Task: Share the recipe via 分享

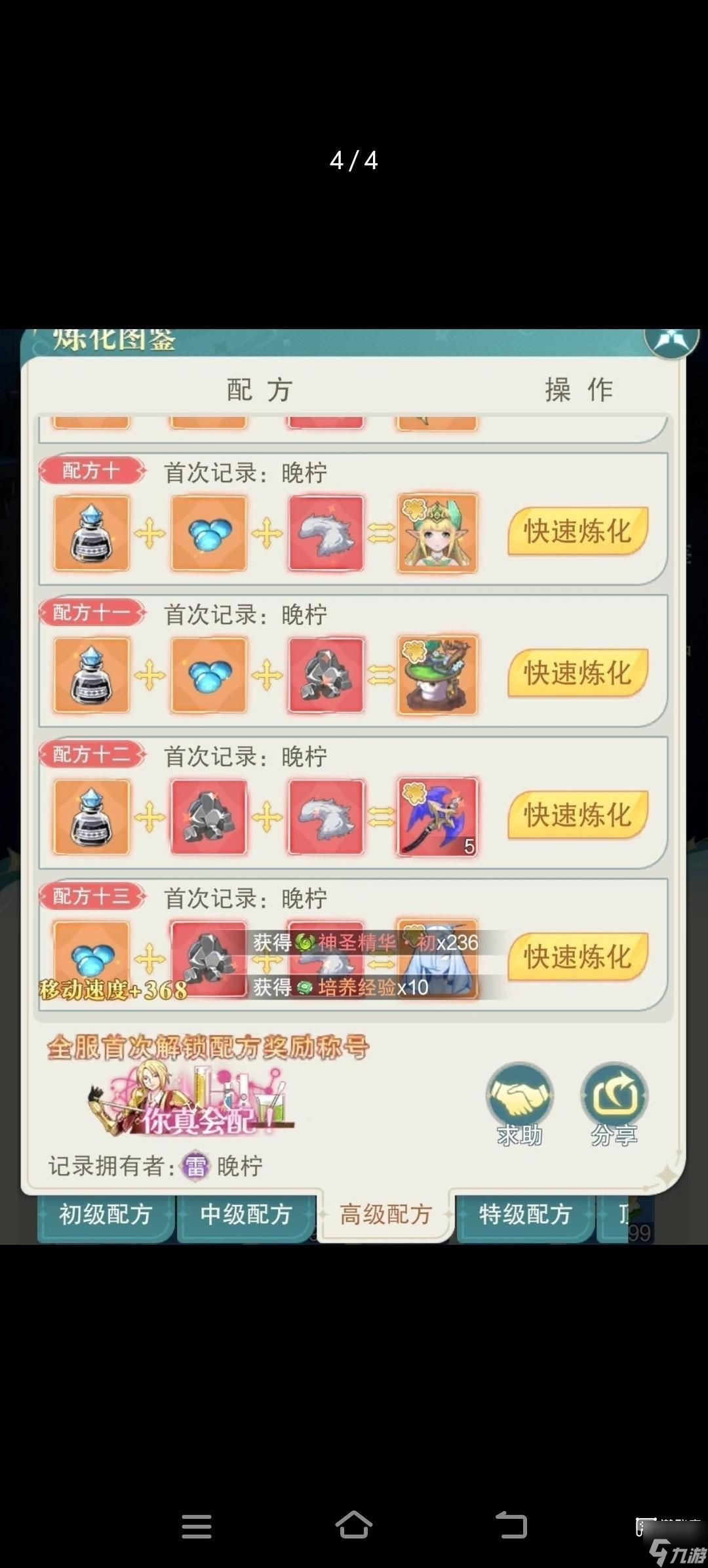Action: [x=614, y=1103]
